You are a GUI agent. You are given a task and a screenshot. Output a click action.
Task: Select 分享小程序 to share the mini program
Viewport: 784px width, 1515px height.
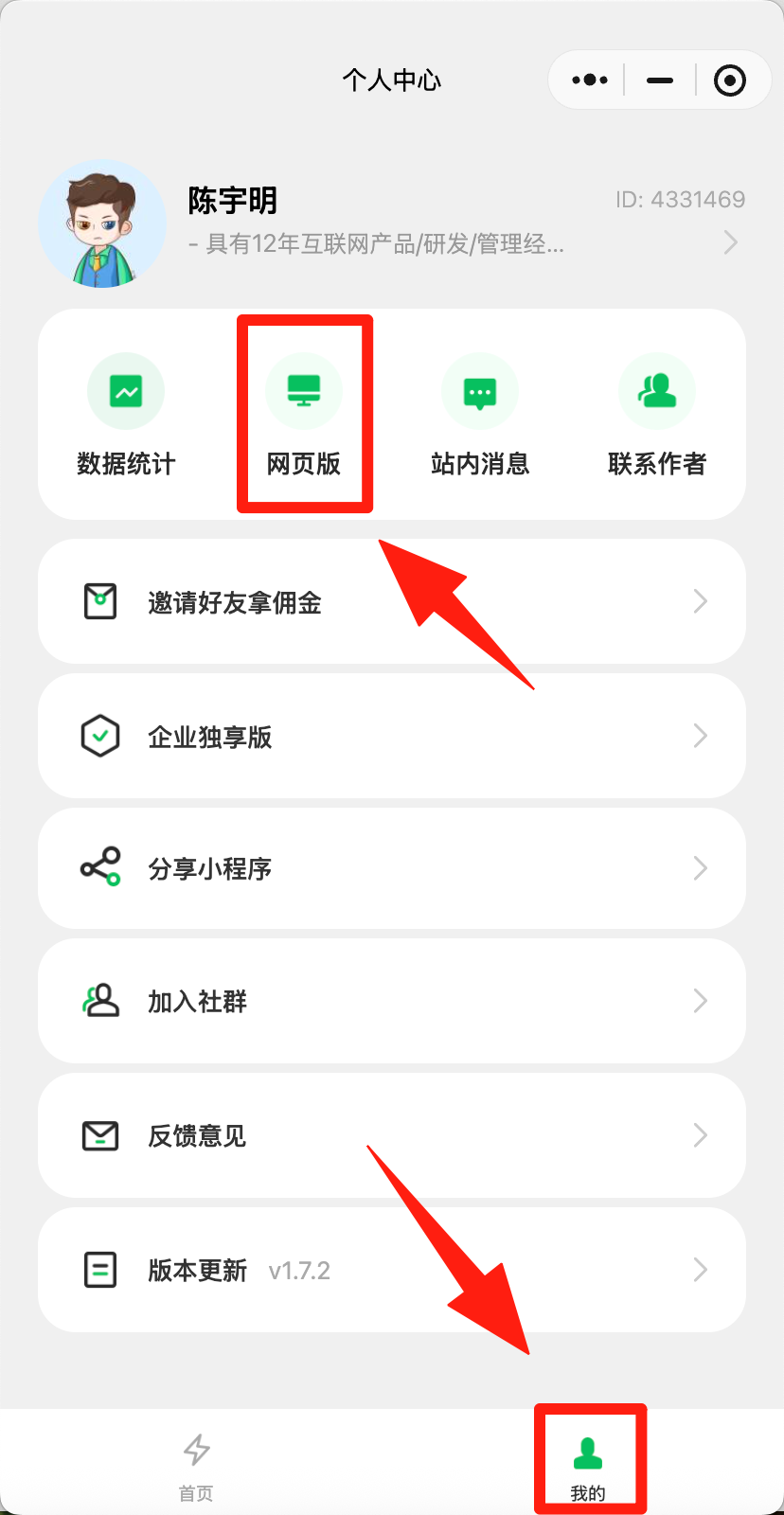click(391, 868)
